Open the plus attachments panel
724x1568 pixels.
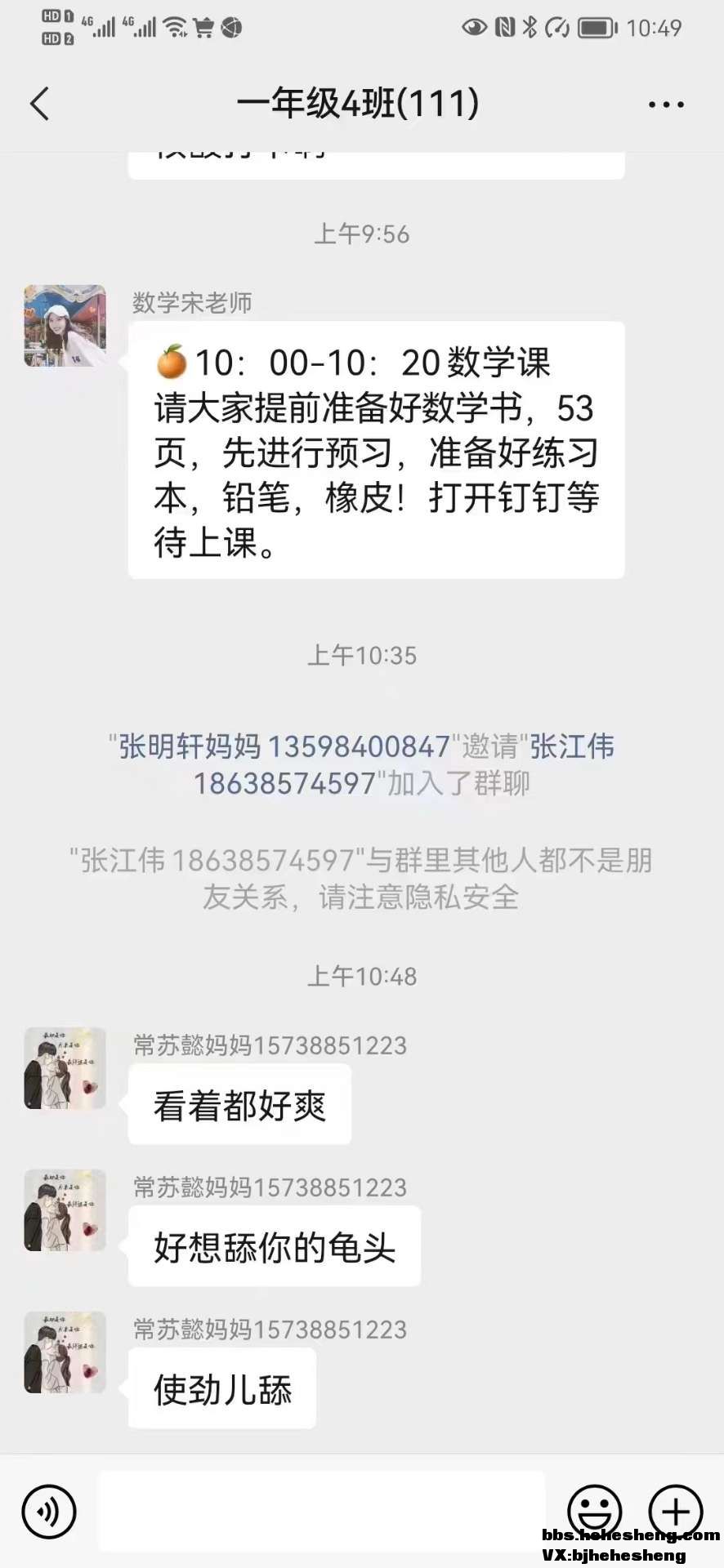coord(675,1511)
